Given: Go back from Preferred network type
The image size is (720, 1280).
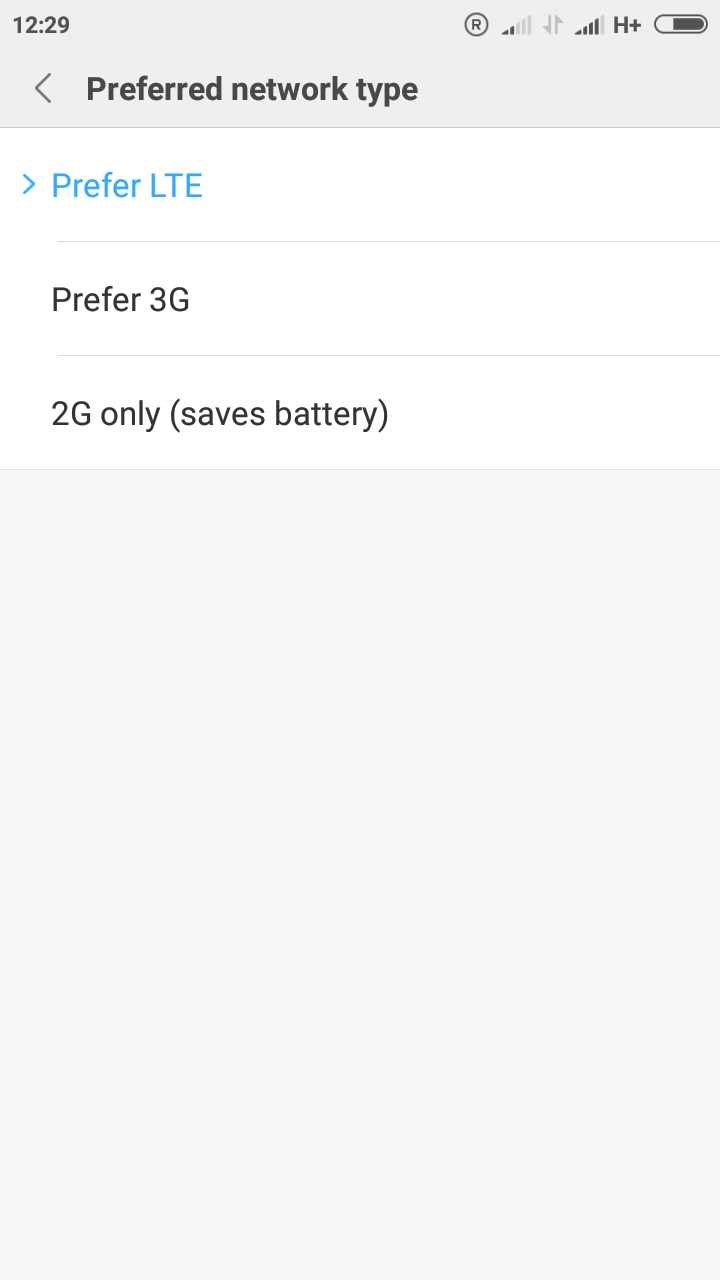Looking at the screenshot, I should pyautogui.click(x=43, y=89).
